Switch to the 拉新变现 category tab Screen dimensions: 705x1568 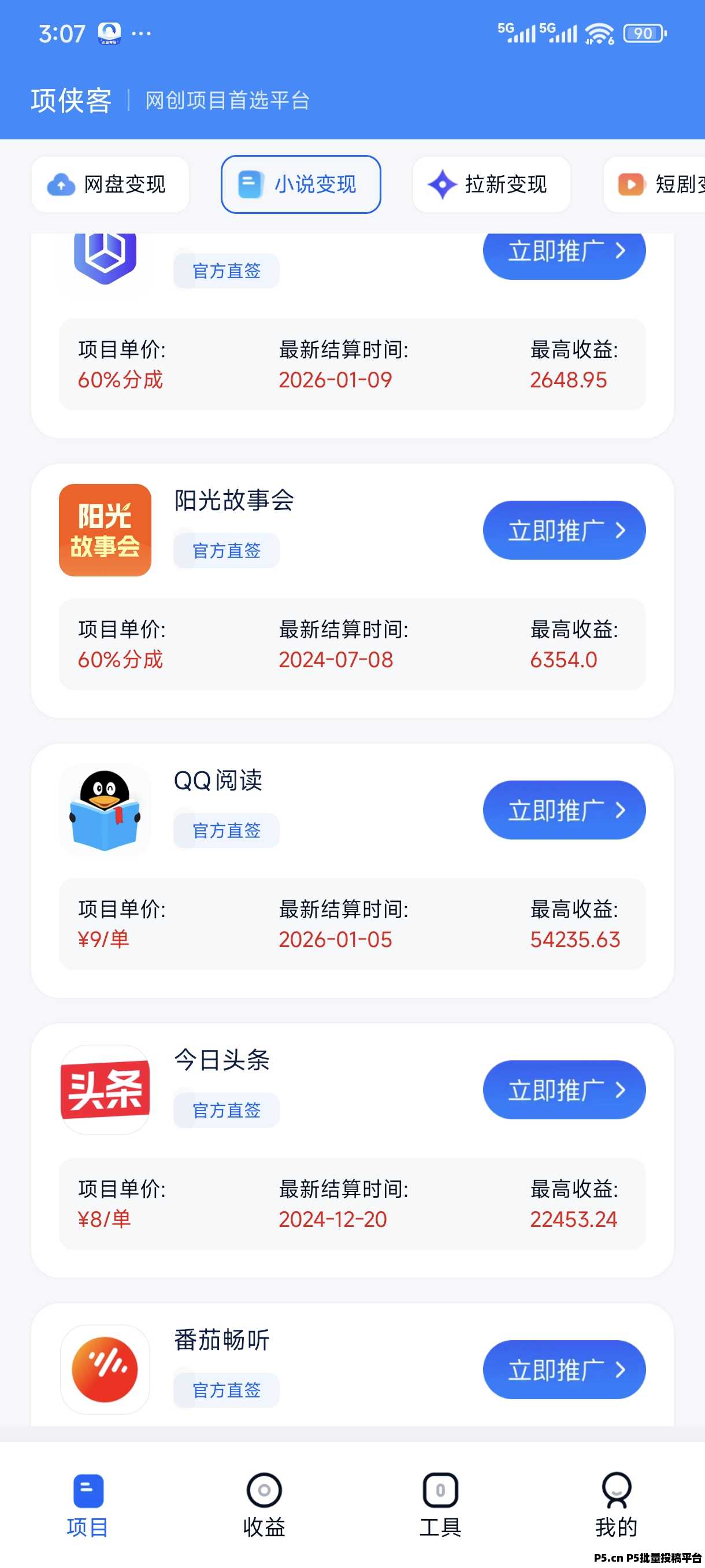(492, 184)
